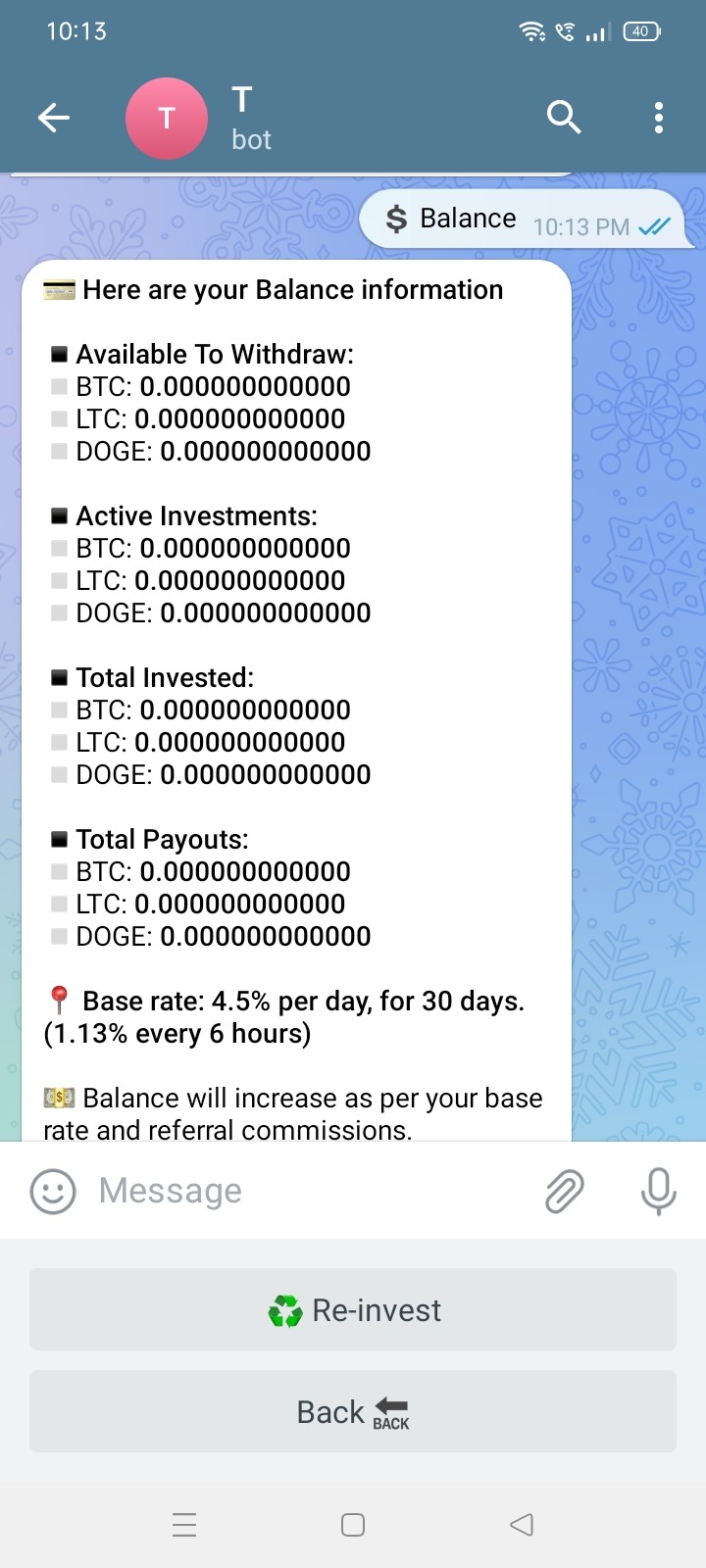
Task: Attach a file with the paperclip
Action: 564,1191
